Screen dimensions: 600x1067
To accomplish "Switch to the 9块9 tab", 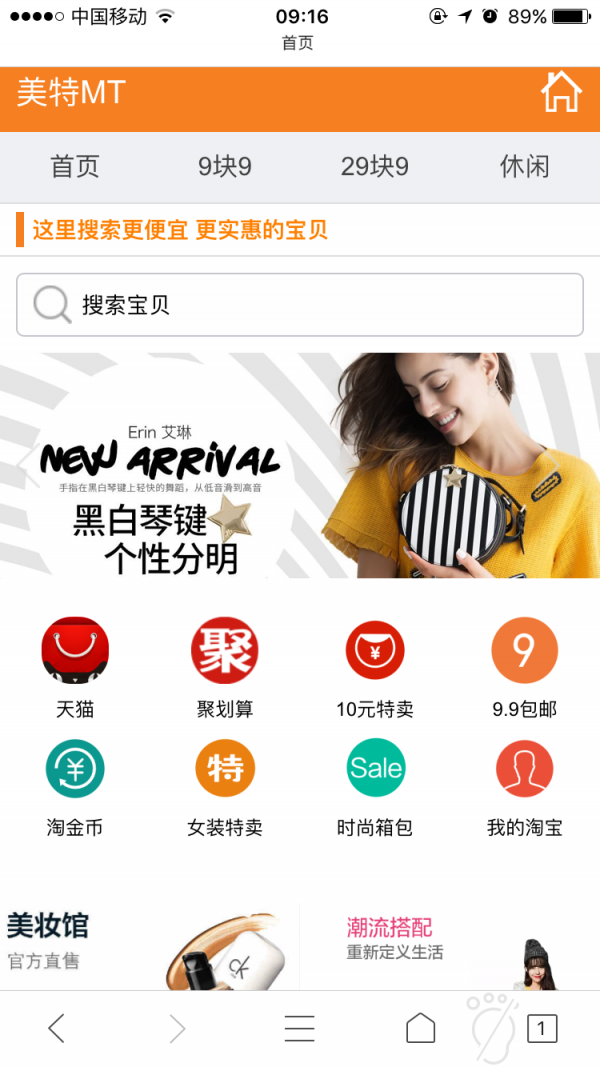I will (x=225, y=166).
